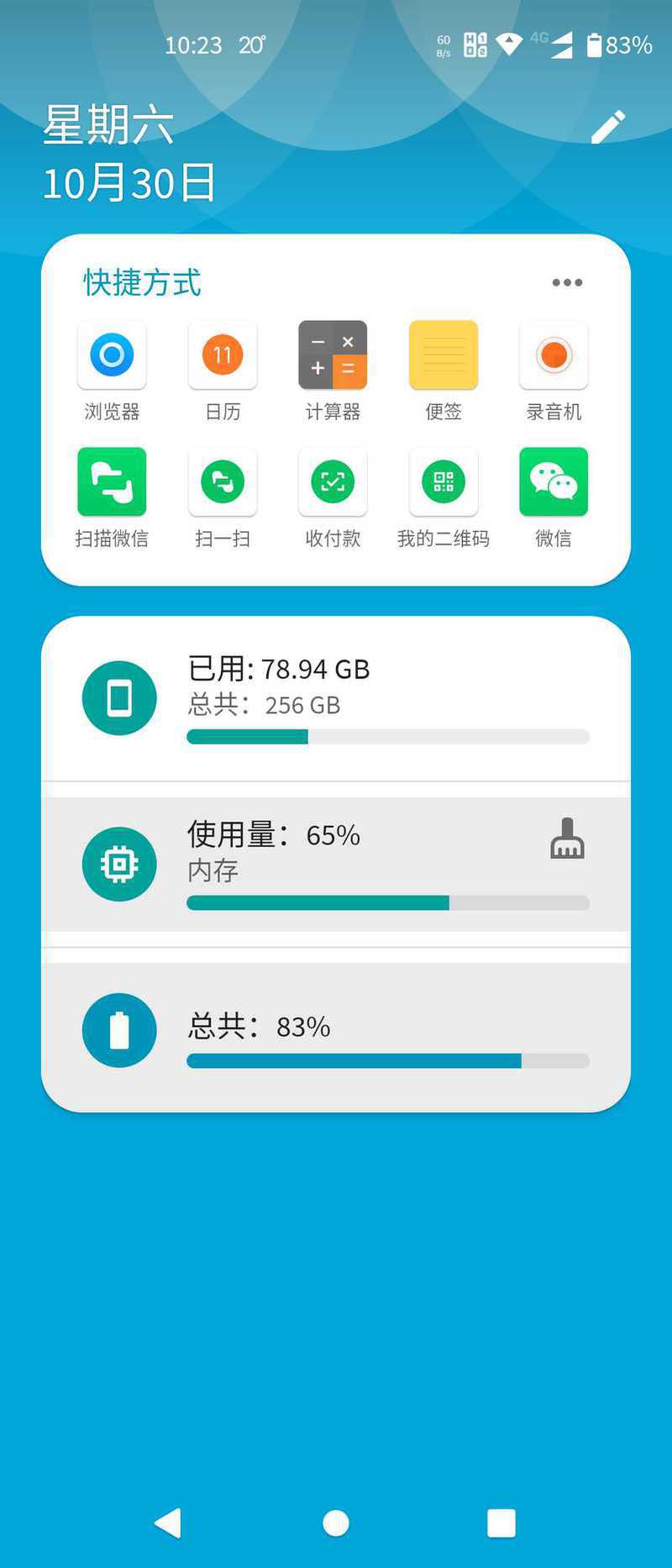
Task: Open the 收付款 payment shortcut
Action: click(x=333, y=481)
